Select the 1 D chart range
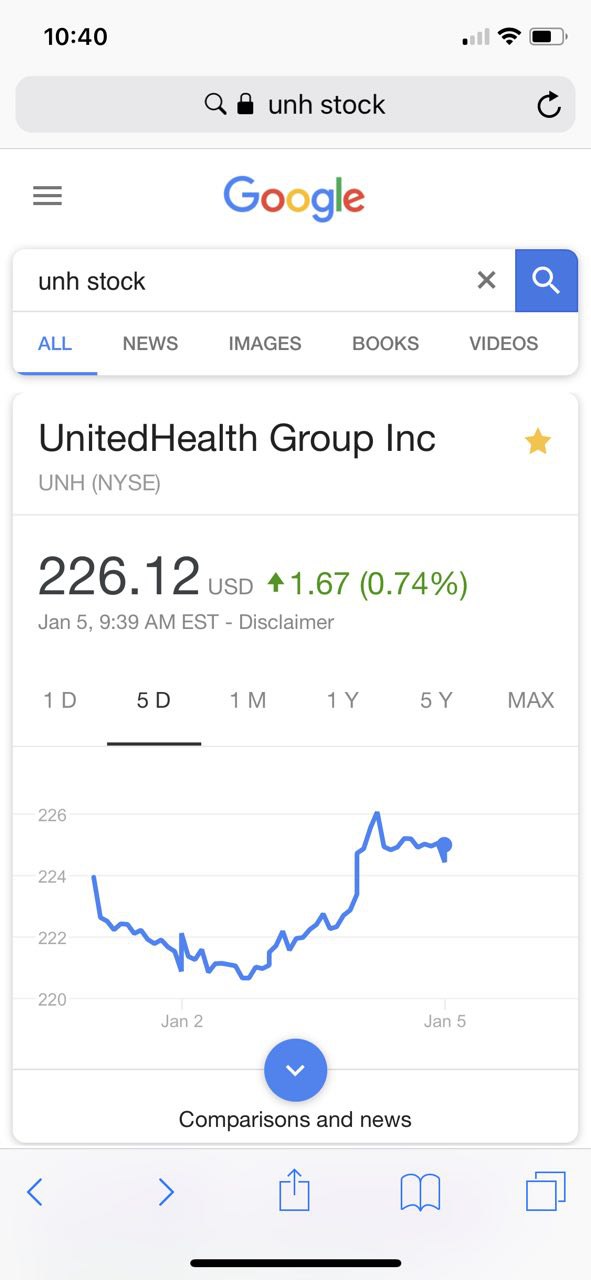Image resolution: width=591 pixels, height=1280 pixels. [60, 700]
